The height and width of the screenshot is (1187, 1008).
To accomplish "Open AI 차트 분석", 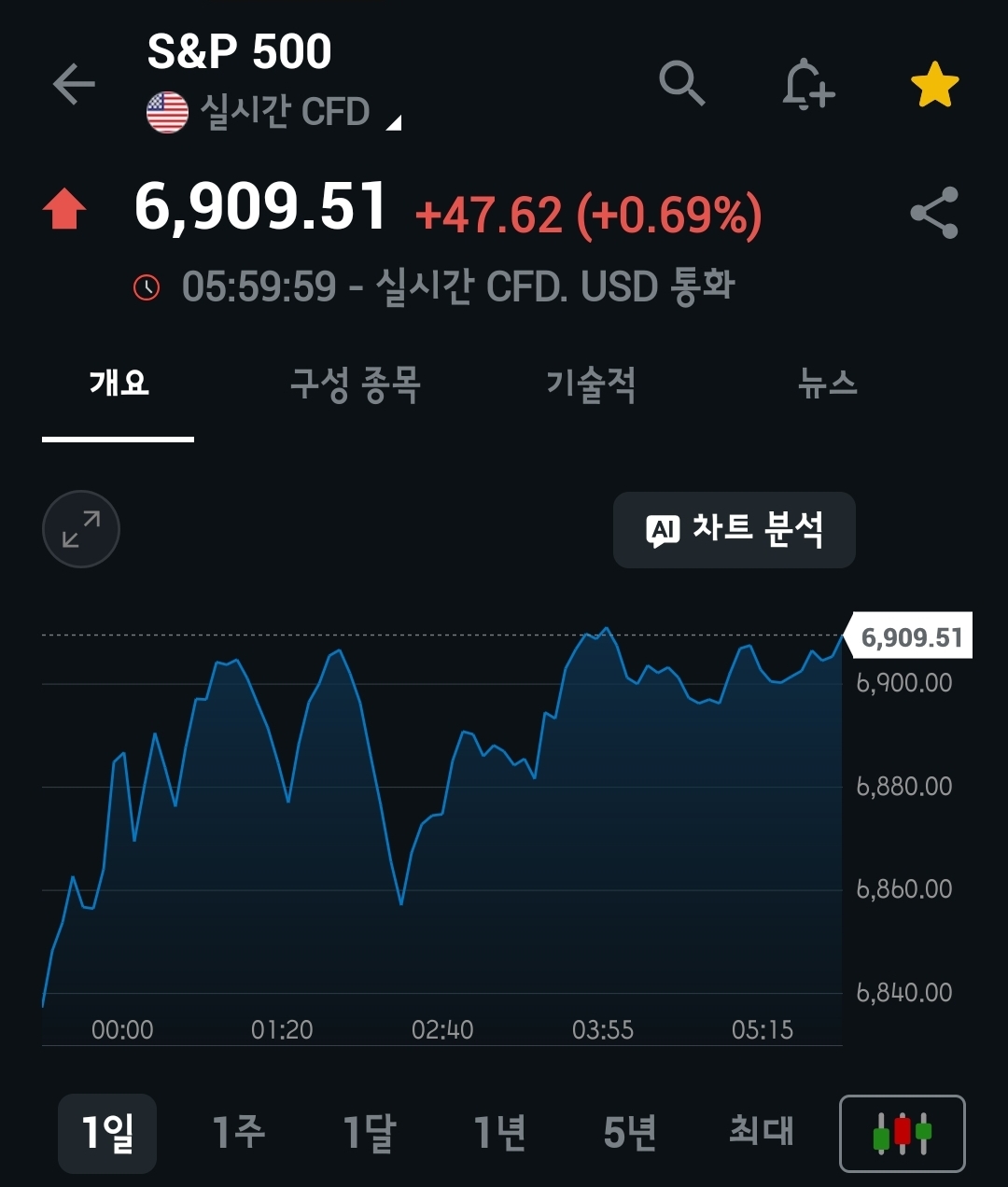I will [x=735, y=530].
